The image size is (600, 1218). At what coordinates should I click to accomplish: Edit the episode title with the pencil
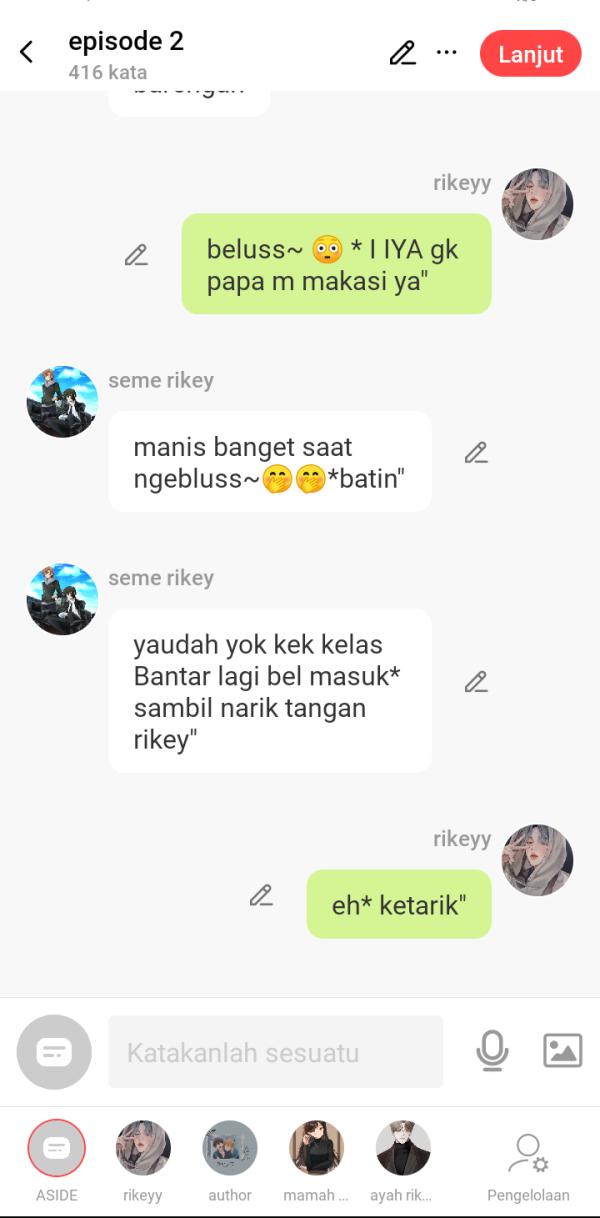402,53
